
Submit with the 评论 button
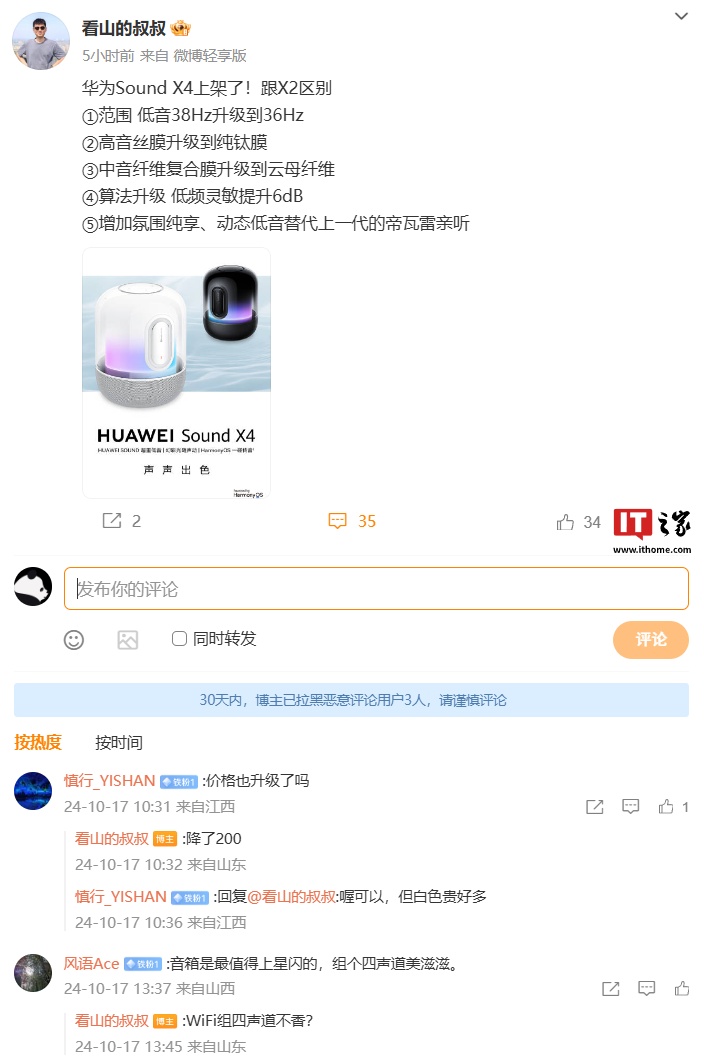(650, 639)
